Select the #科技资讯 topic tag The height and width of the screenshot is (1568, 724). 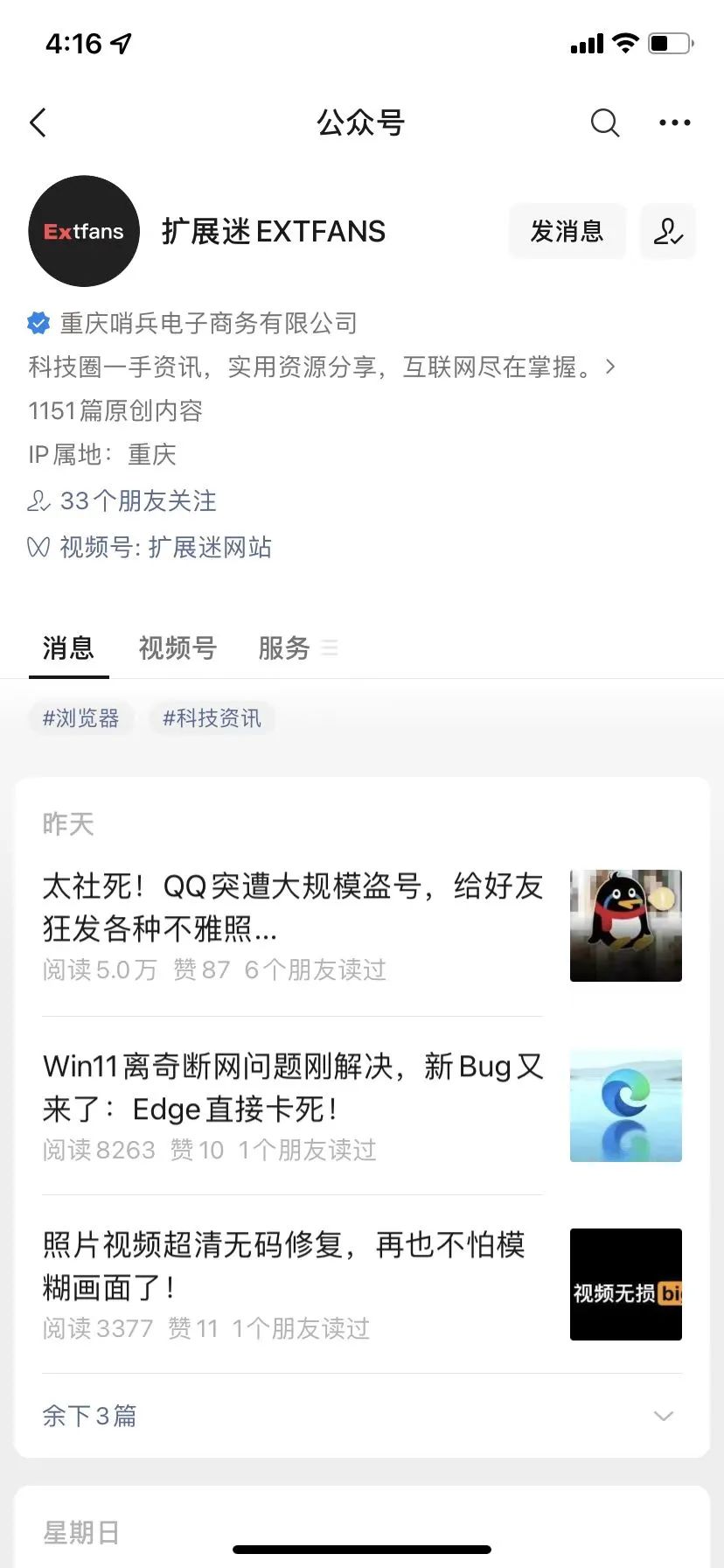[212, 717]
